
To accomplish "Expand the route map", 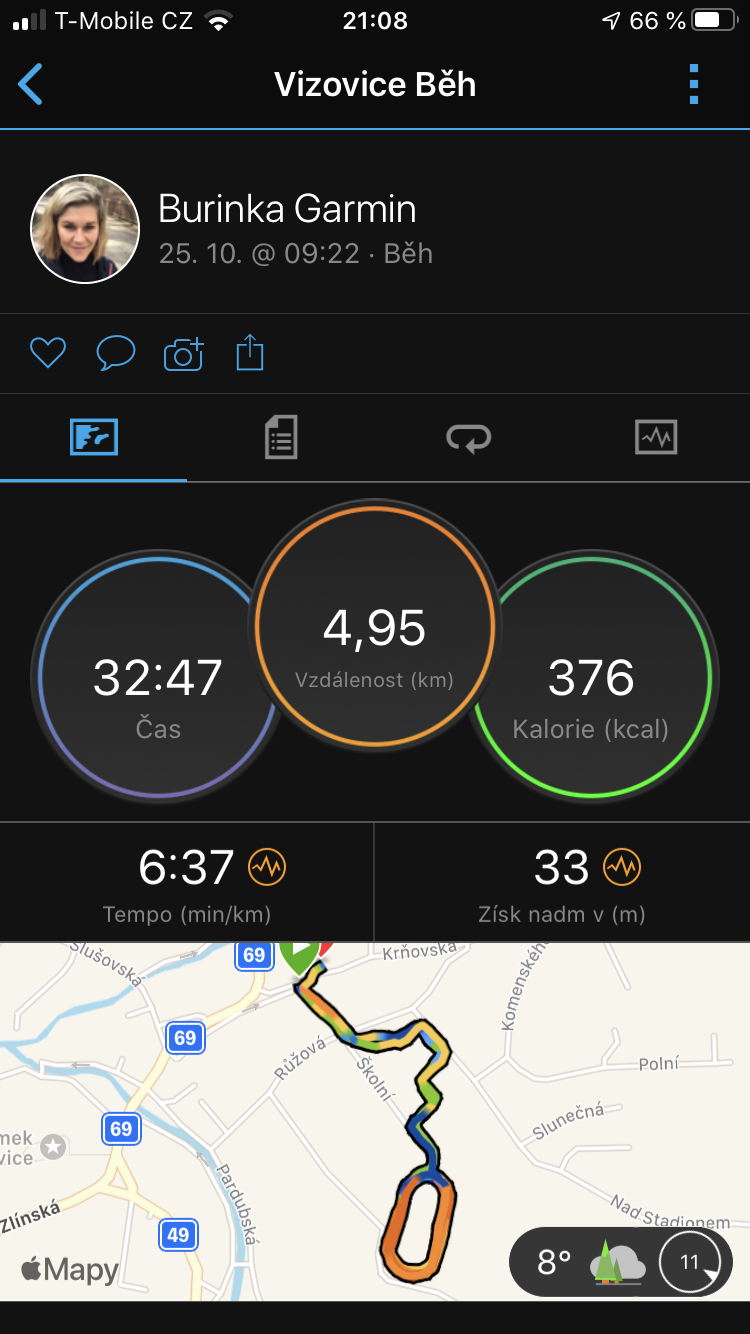I will point(375,1121).
